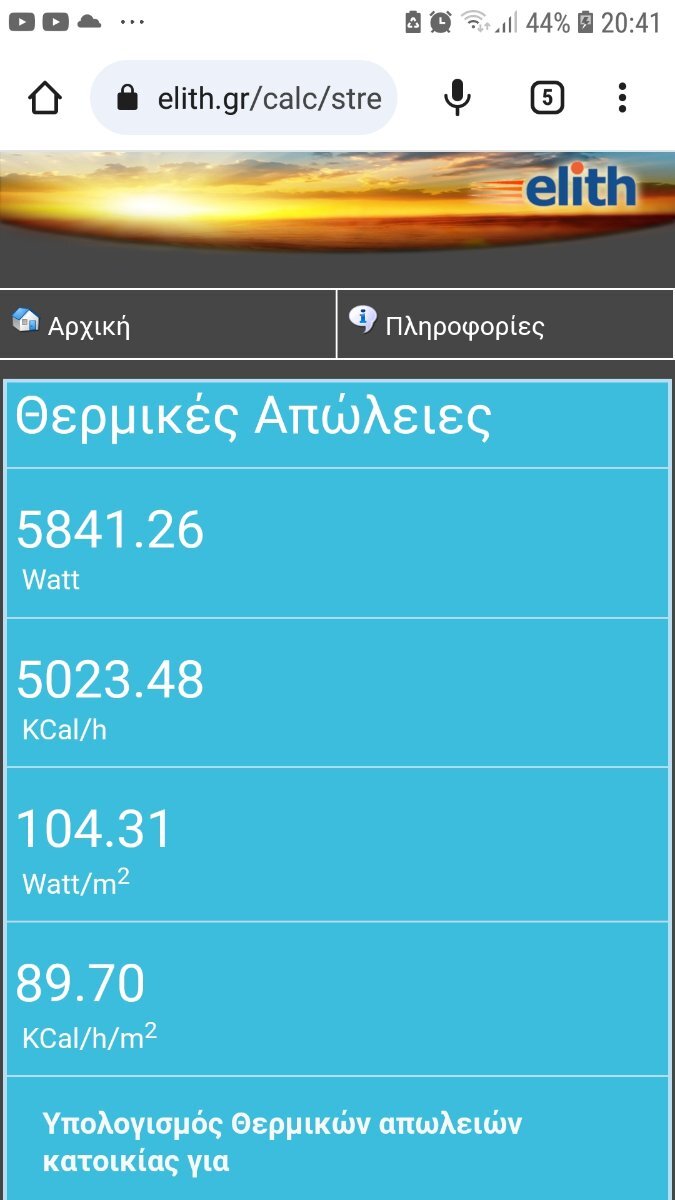Start voice search with the microphone
Screen dimensions: 675x1200
click(457, 98)
